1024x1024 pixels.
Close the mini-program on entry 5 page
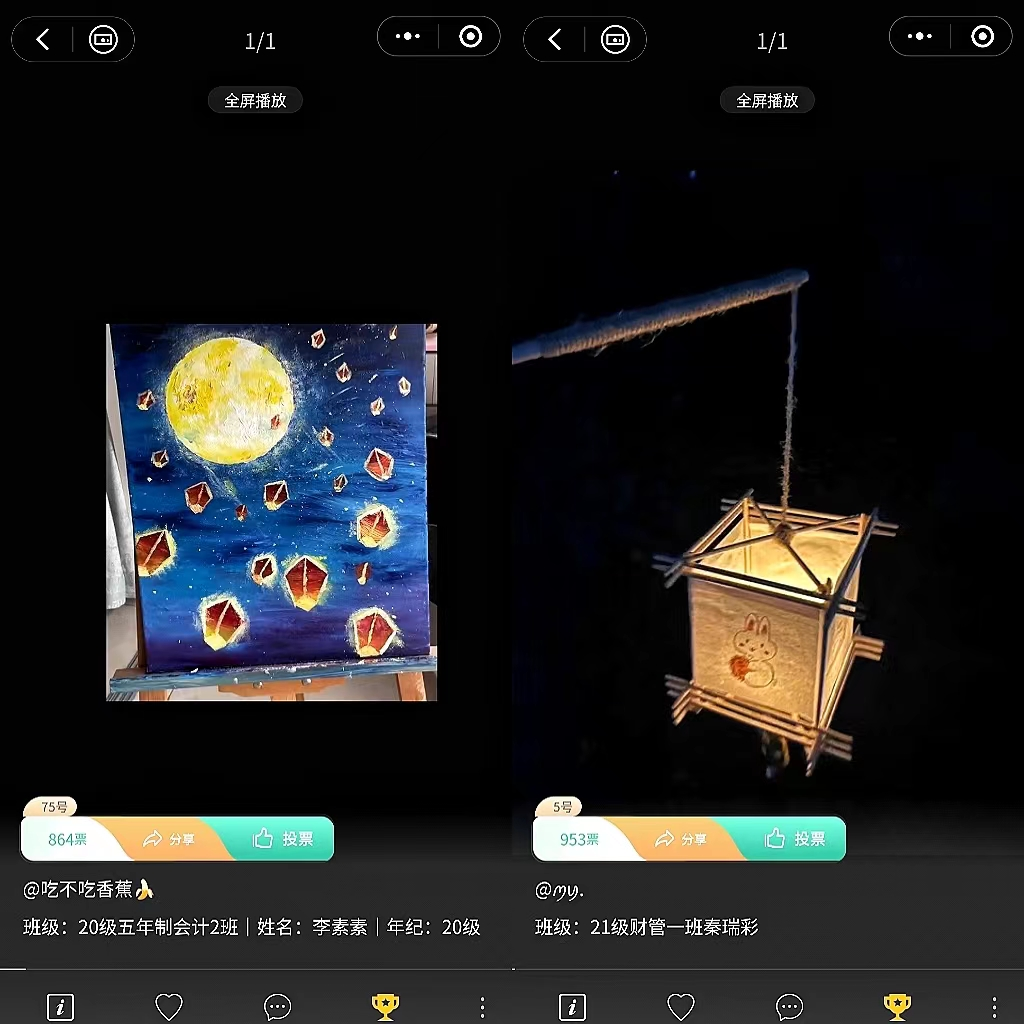982,37
